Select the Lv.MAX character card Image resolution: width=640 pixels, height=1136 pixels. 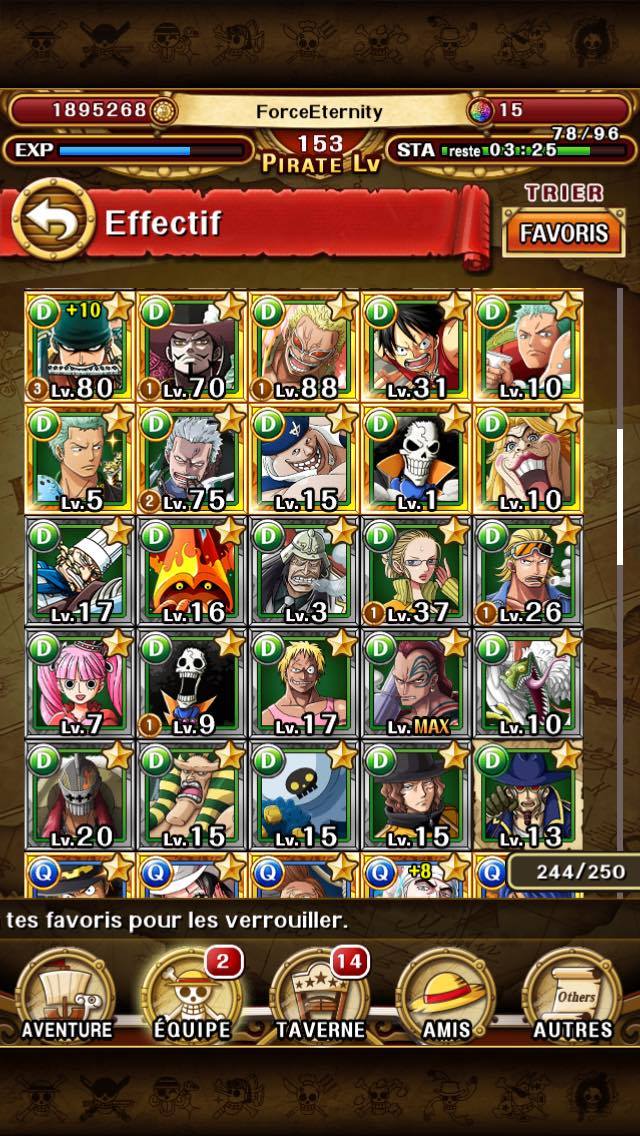tap(416, 683)
